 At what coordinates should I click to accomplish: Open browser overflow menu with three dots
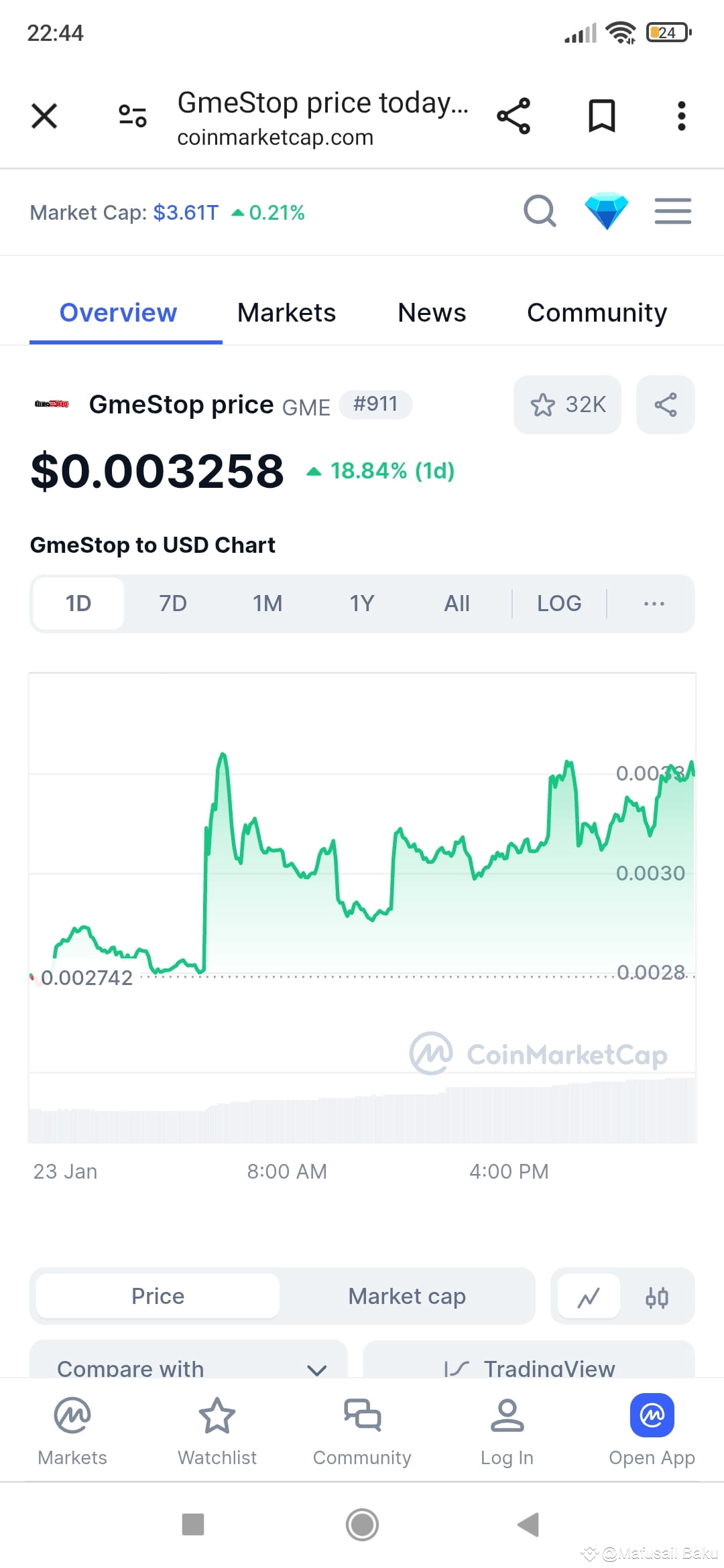tap(681, 115)
